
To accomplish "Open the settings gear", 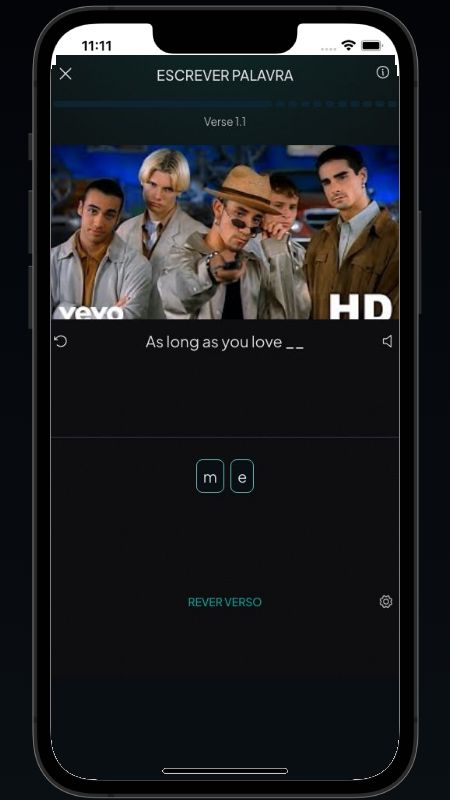I will (386, 602).
